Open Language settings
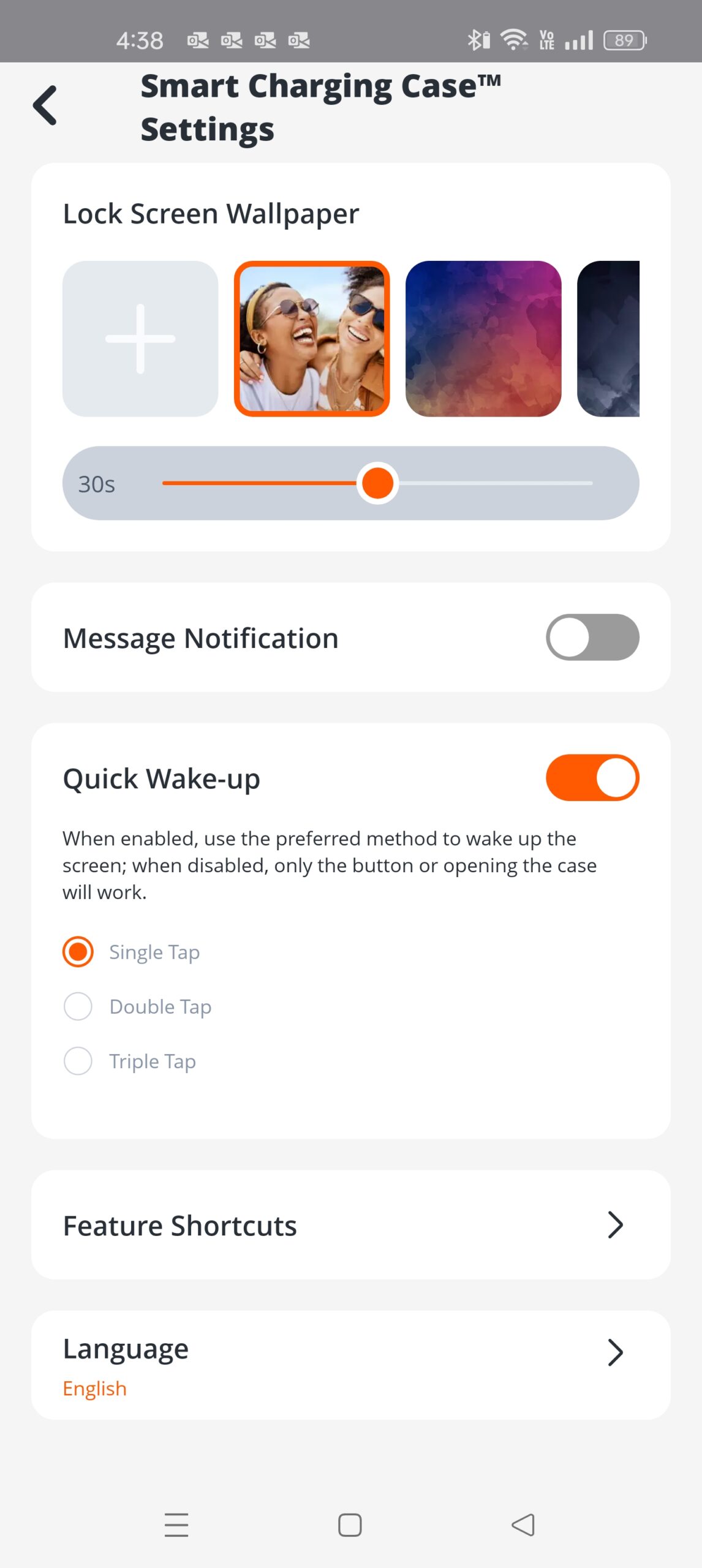The height and width of the screenshot is (1568, 702). 350,1365
